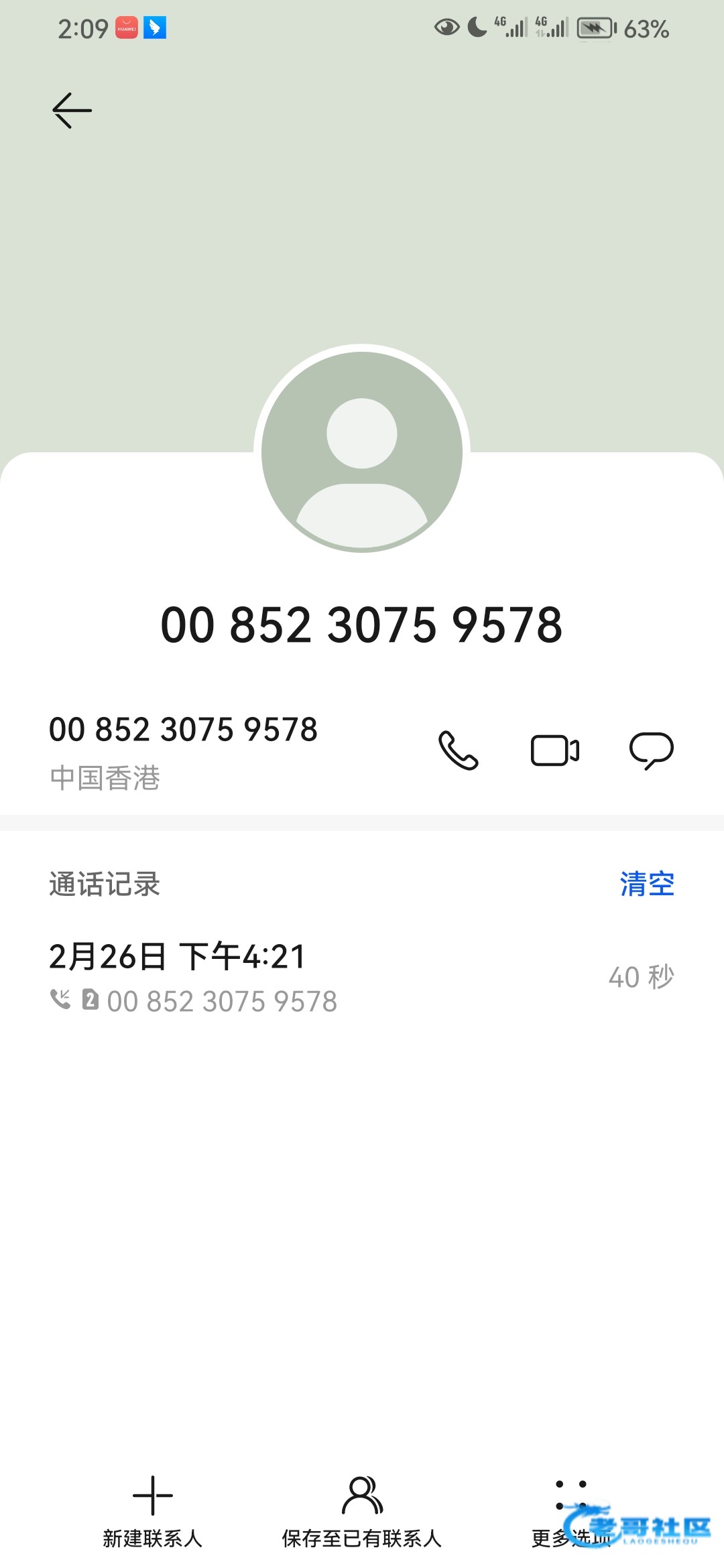The width and height of the screenshot is (724, 1568).
Task: Call 00 852 3075 9578 via phone icon
Action: (x=459, y=750)
